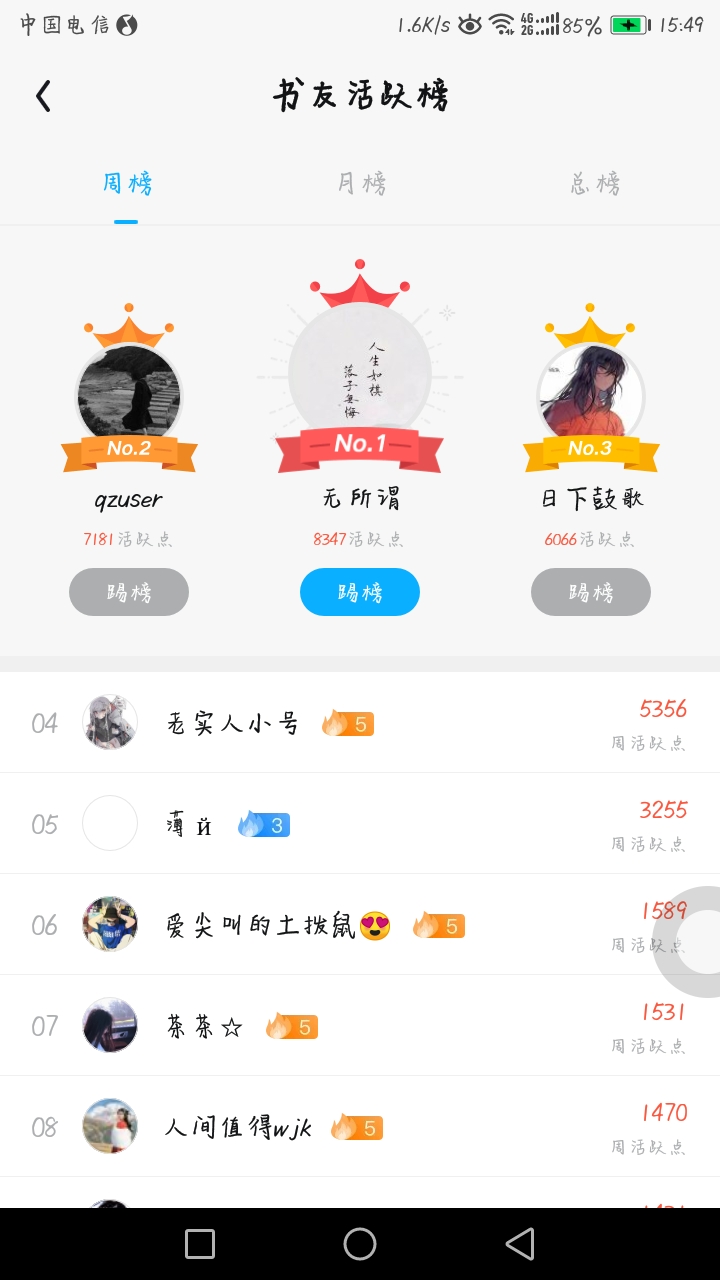720x1280 pixels.
Task: Switch to the 总榜 tab
Action: (x=595, y=184)
